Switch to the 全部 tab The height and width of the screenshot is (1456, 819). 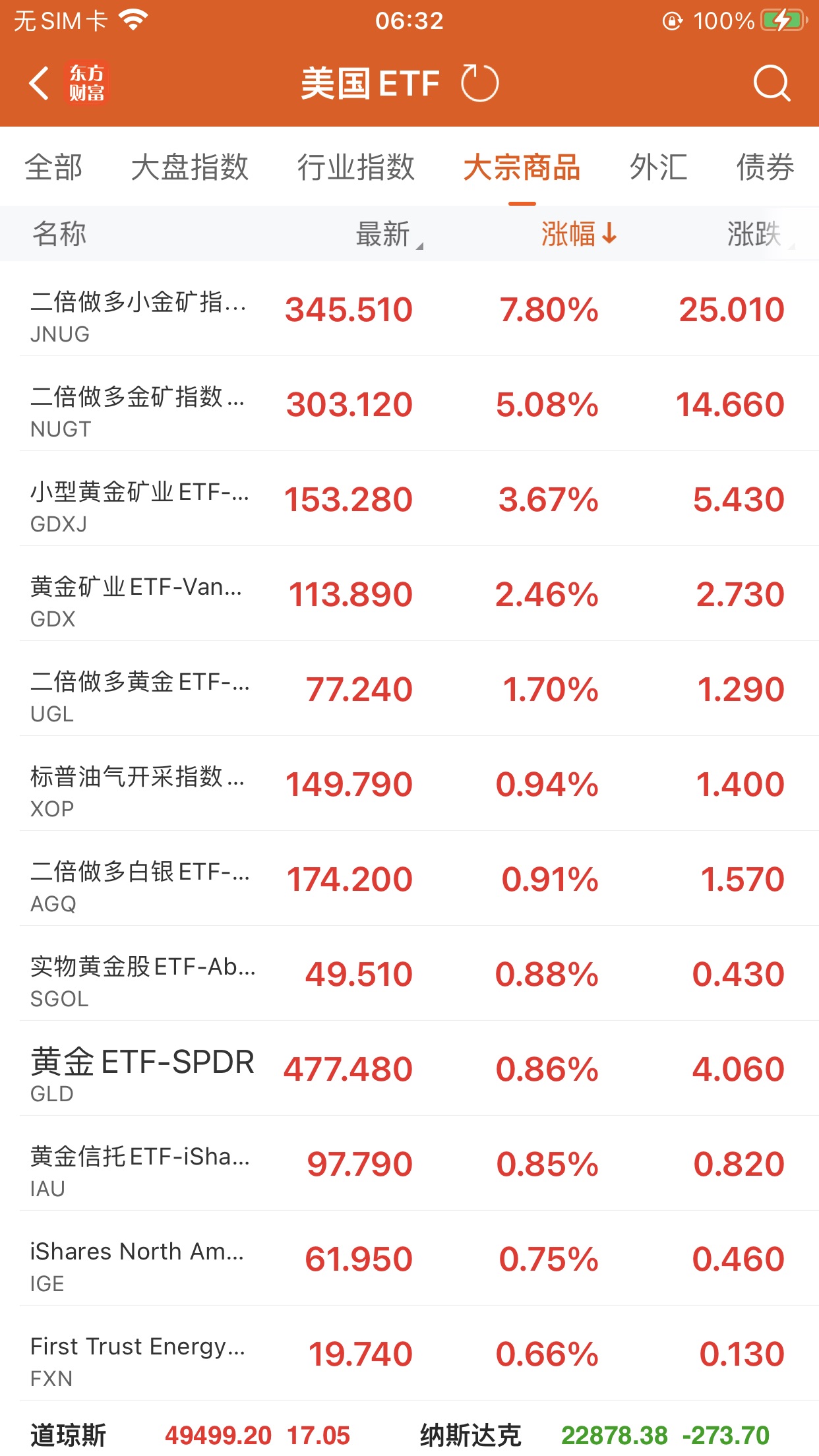53,167
